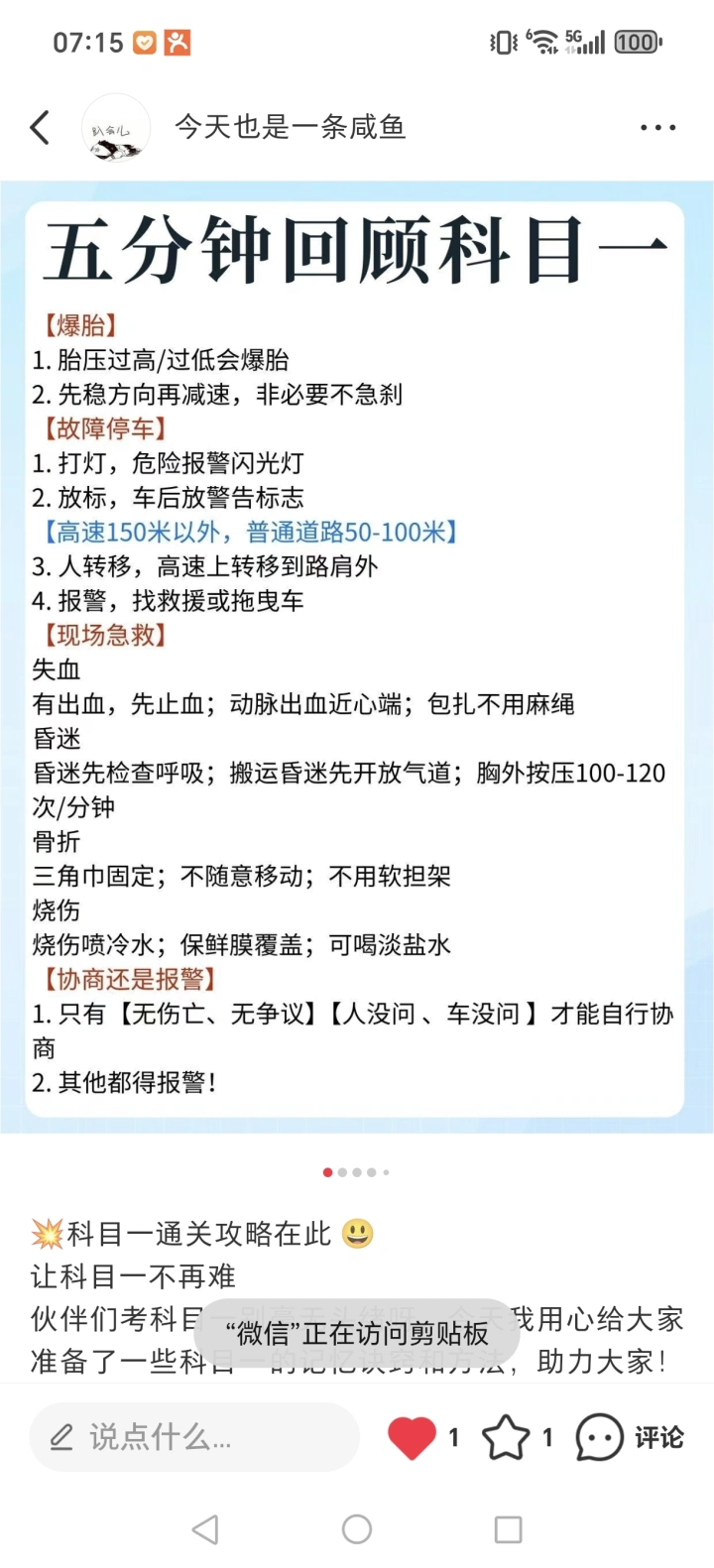Image resolution: width=714 pixels, height=1568 pixels.
Task: Open the author's profile avatar
Action: (x=116, y=128)
